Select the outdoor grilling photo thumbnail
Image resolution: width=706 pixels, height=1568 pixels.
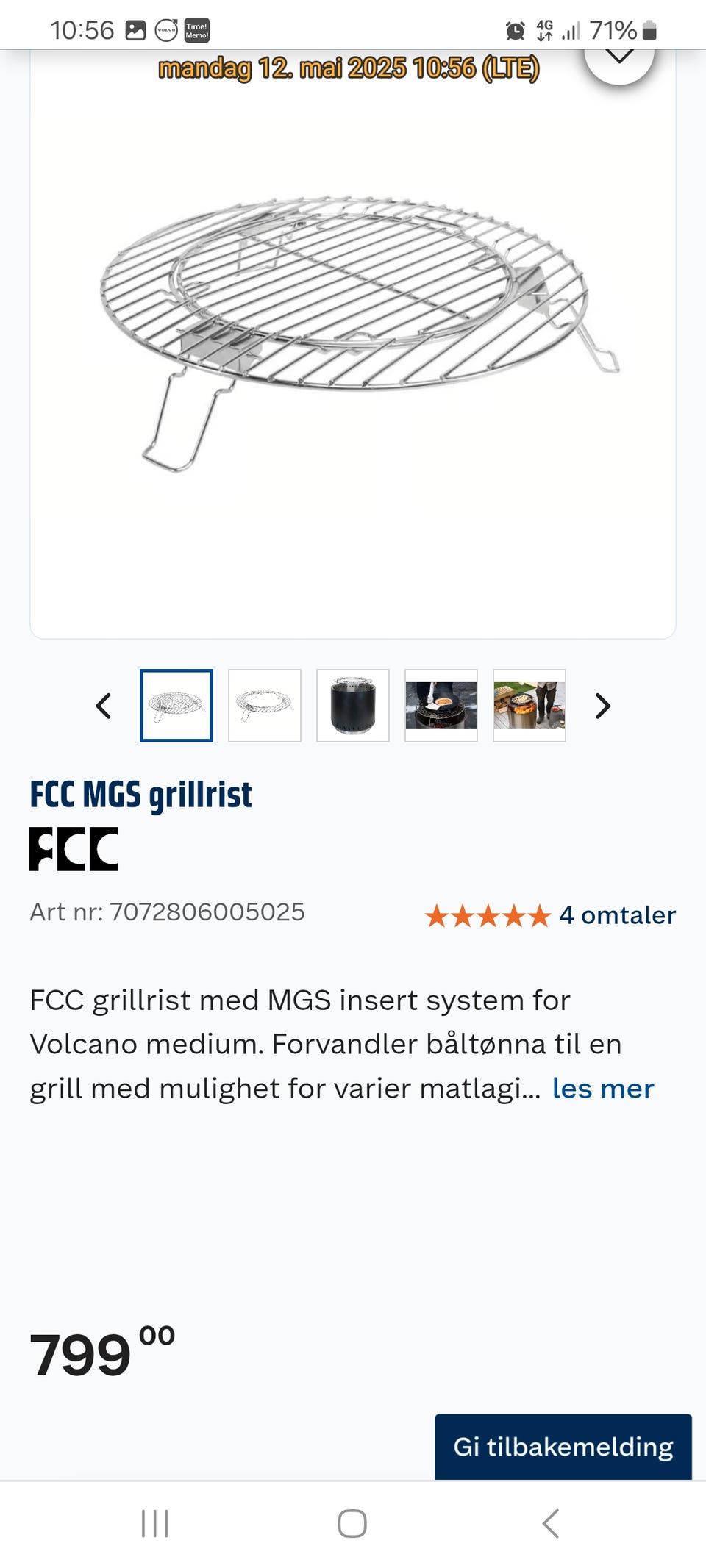(529, 706)
